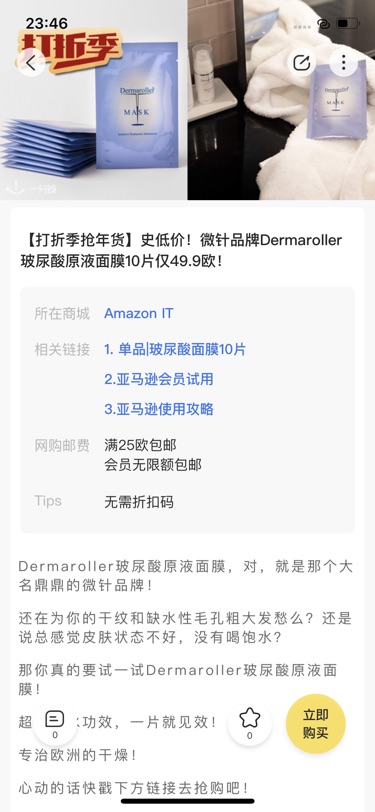This screenshot has width=375, height=812.
Task: Open link 单品|玻尿酸面膜10片
Action: (x=175, y=350)
